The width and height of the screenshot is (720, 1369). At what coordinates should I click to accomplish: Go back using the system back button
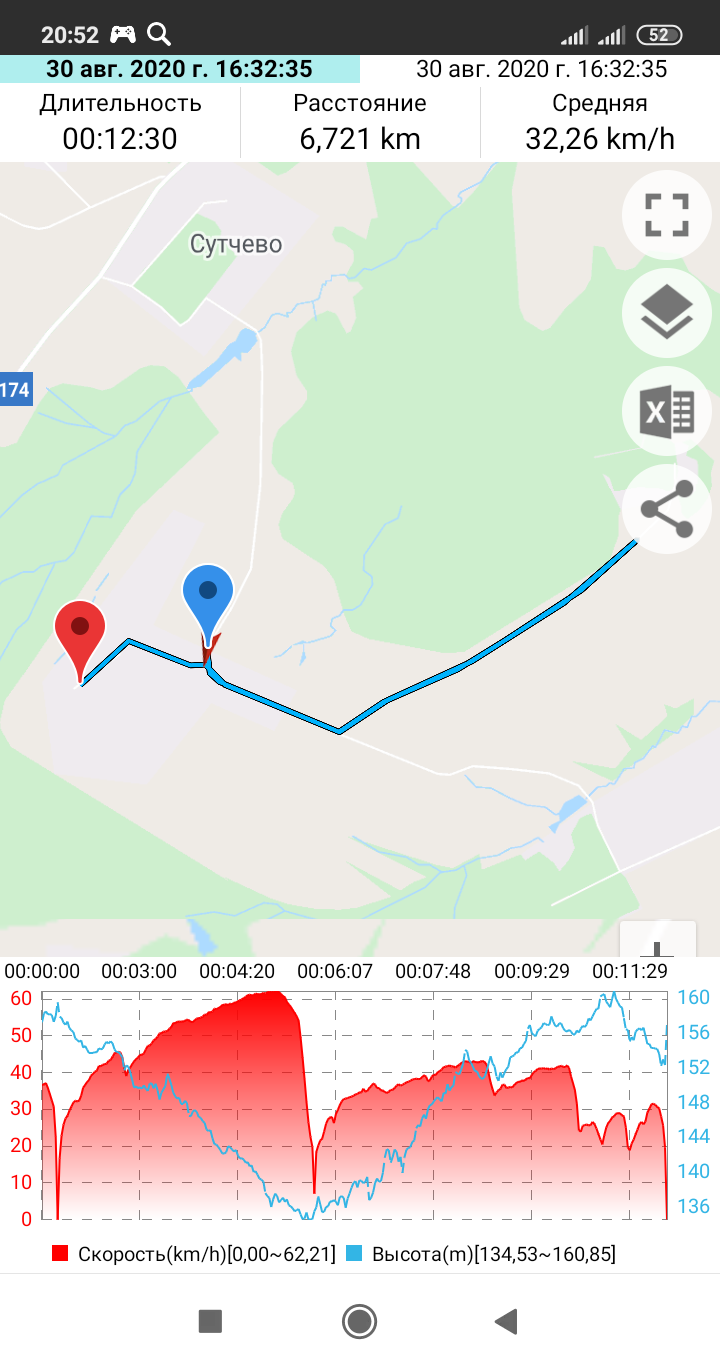[x=506, y=1322]
